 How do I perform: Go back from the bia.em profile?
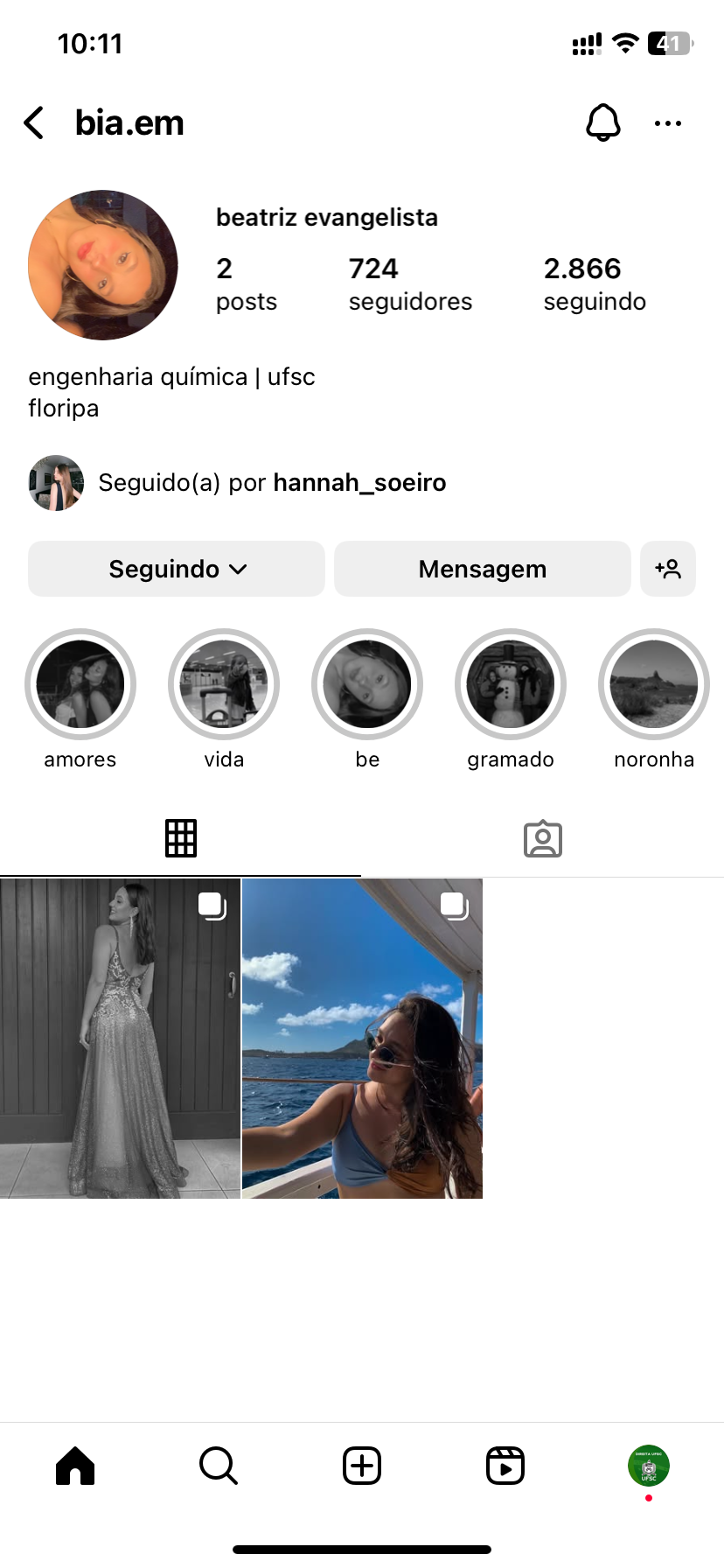(34, 123)
